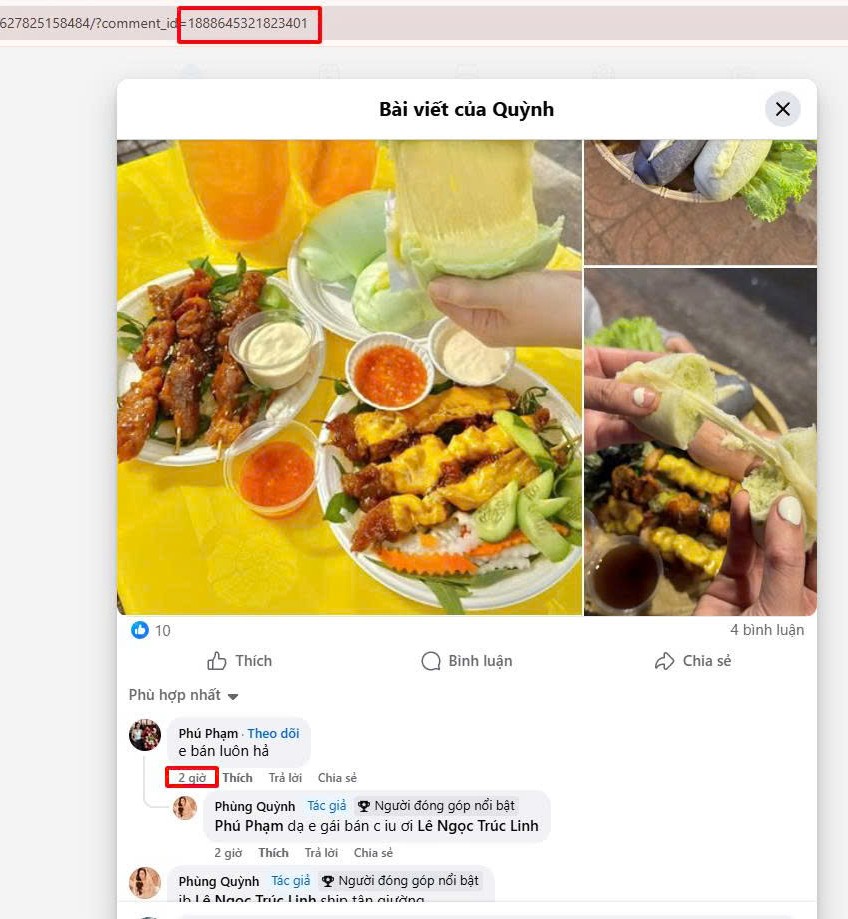Open the 4 bình luận comments count
The image size is (848, 919).
point(766,630)
